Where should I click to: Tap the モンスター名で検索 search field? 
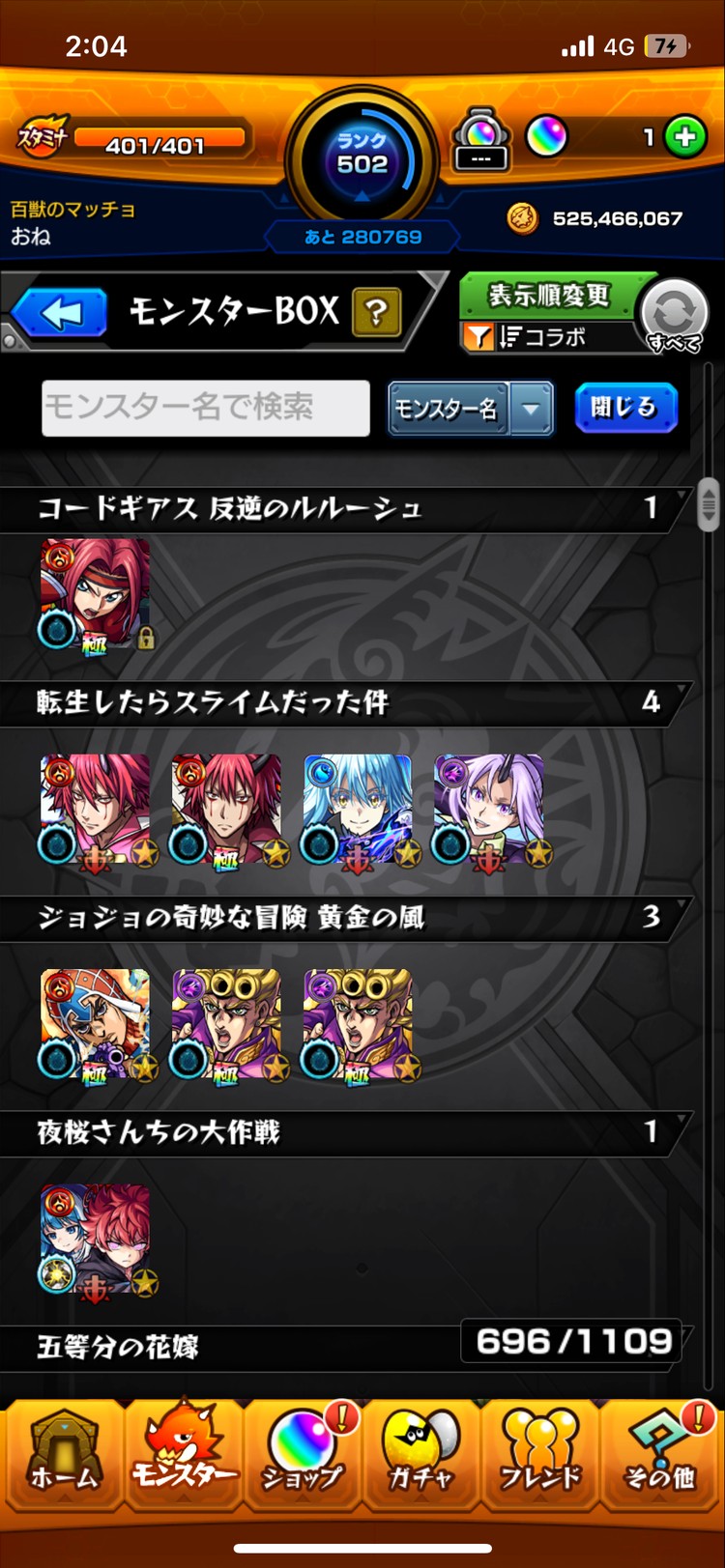pos(206,408)
